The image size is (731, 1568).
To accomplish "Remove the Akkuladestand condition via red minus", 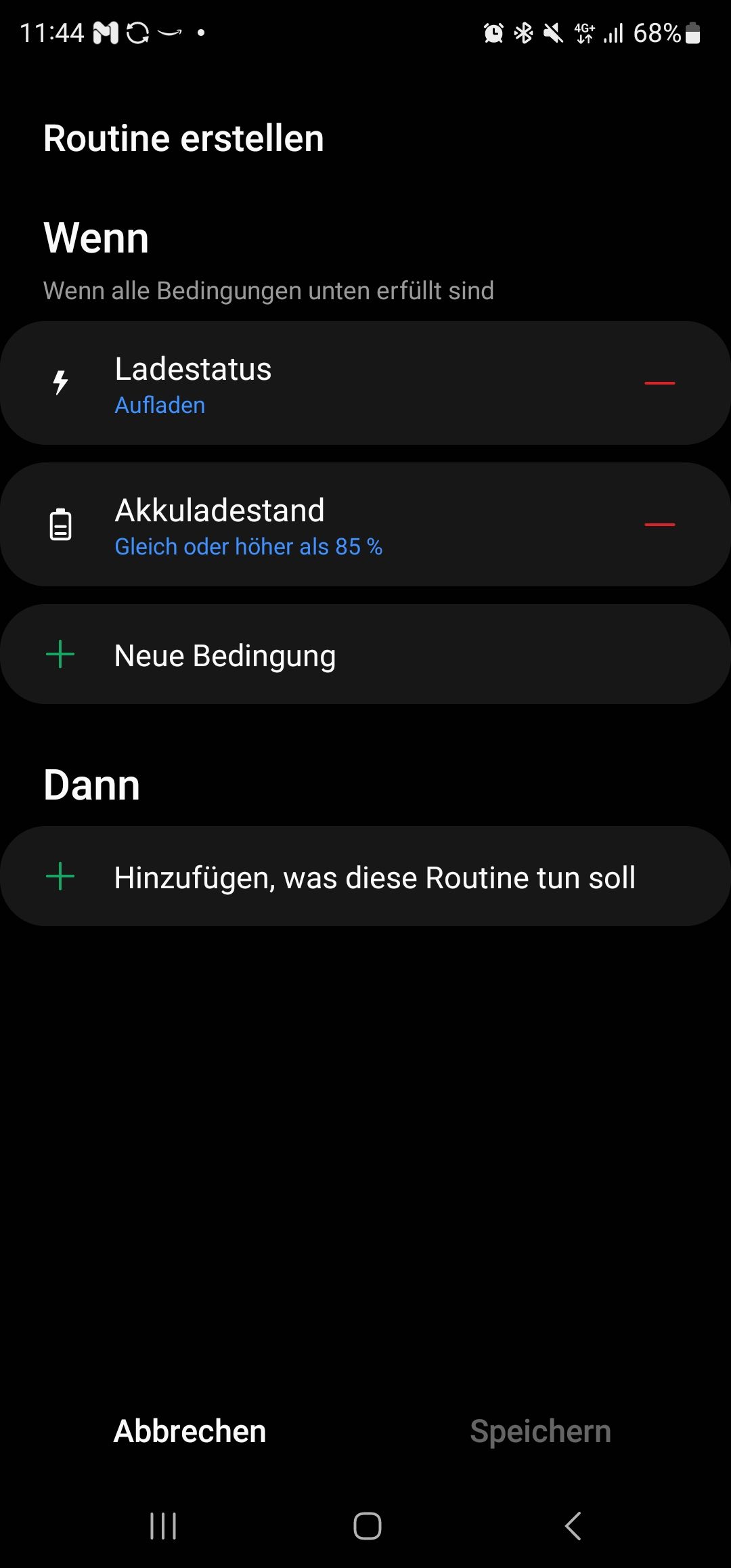I will tap(659, 525).
